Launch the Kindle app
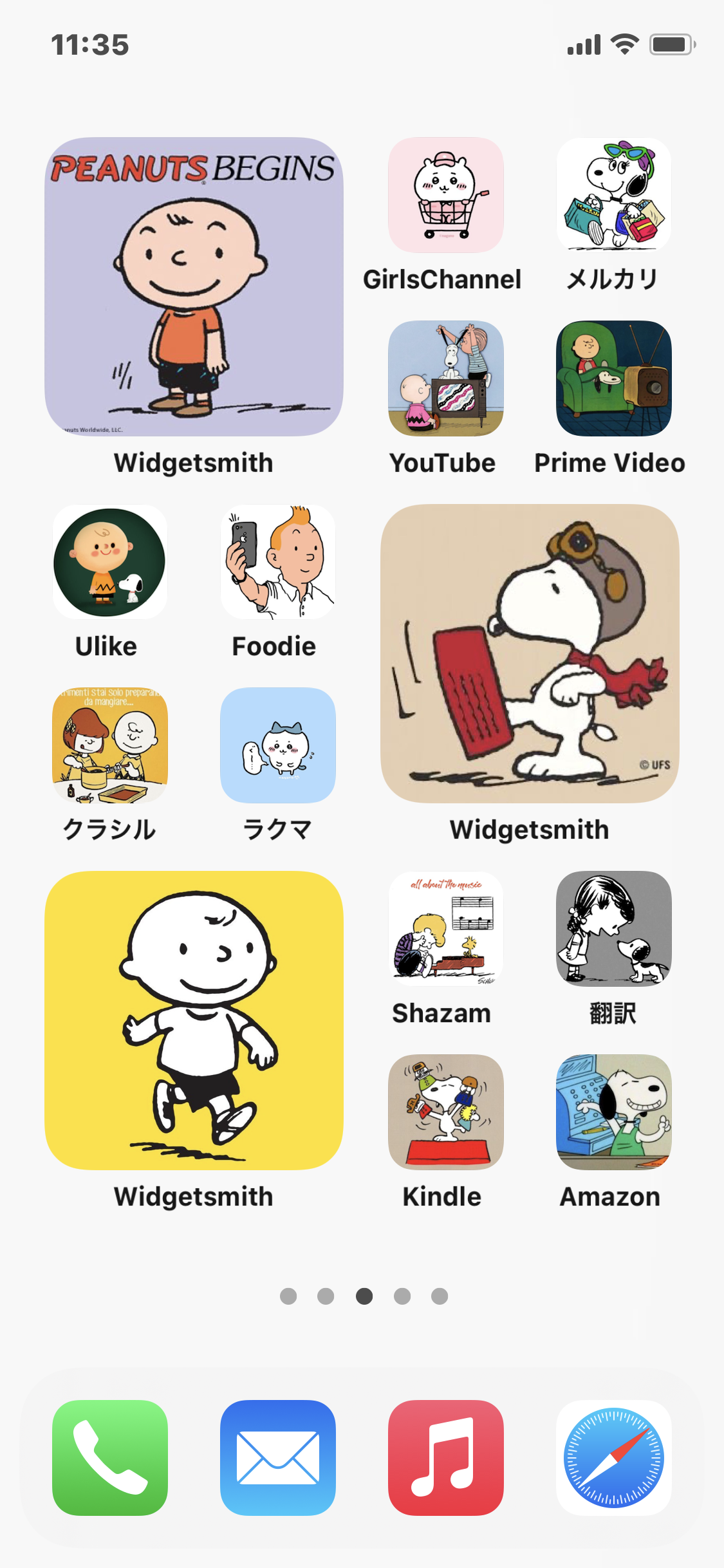The image size is (724, 1568). pyautogui.click(x=445, y=1112)
